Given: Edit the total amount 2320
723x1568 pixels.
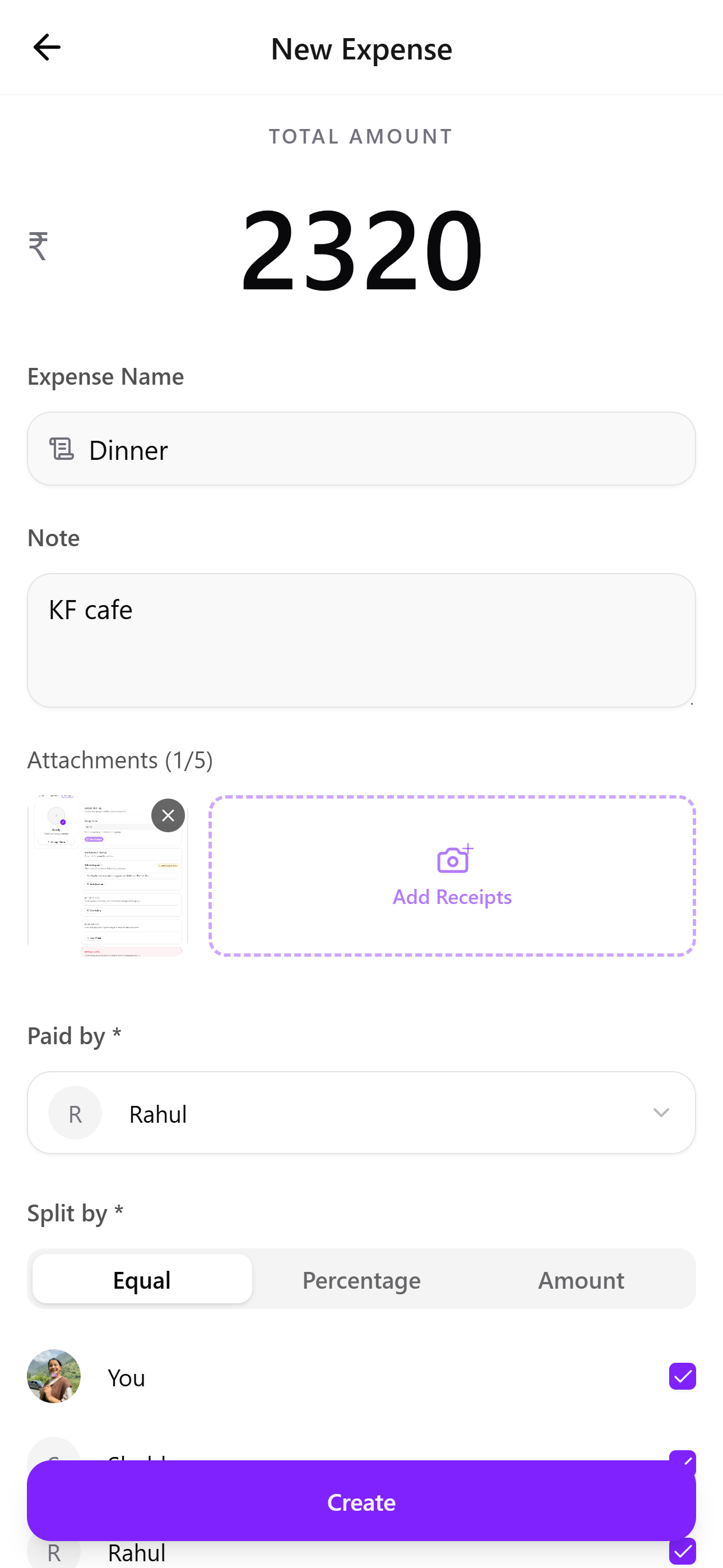Looking at the screenshot, I should (x=361, y=248).
